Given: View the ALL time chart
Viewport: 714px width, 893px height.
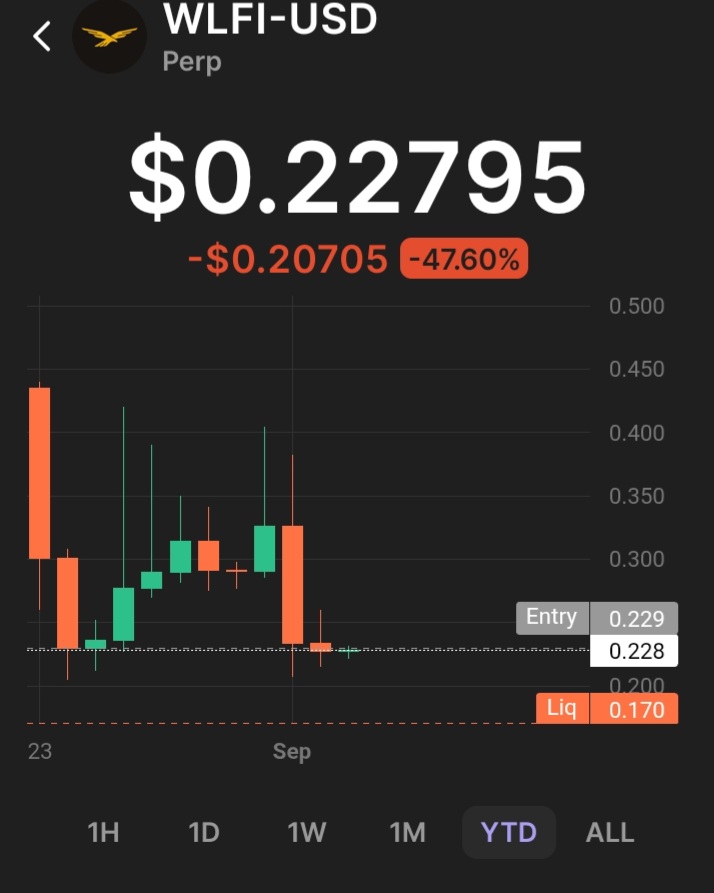Looking at the screenshot, I should click(609, 832).
